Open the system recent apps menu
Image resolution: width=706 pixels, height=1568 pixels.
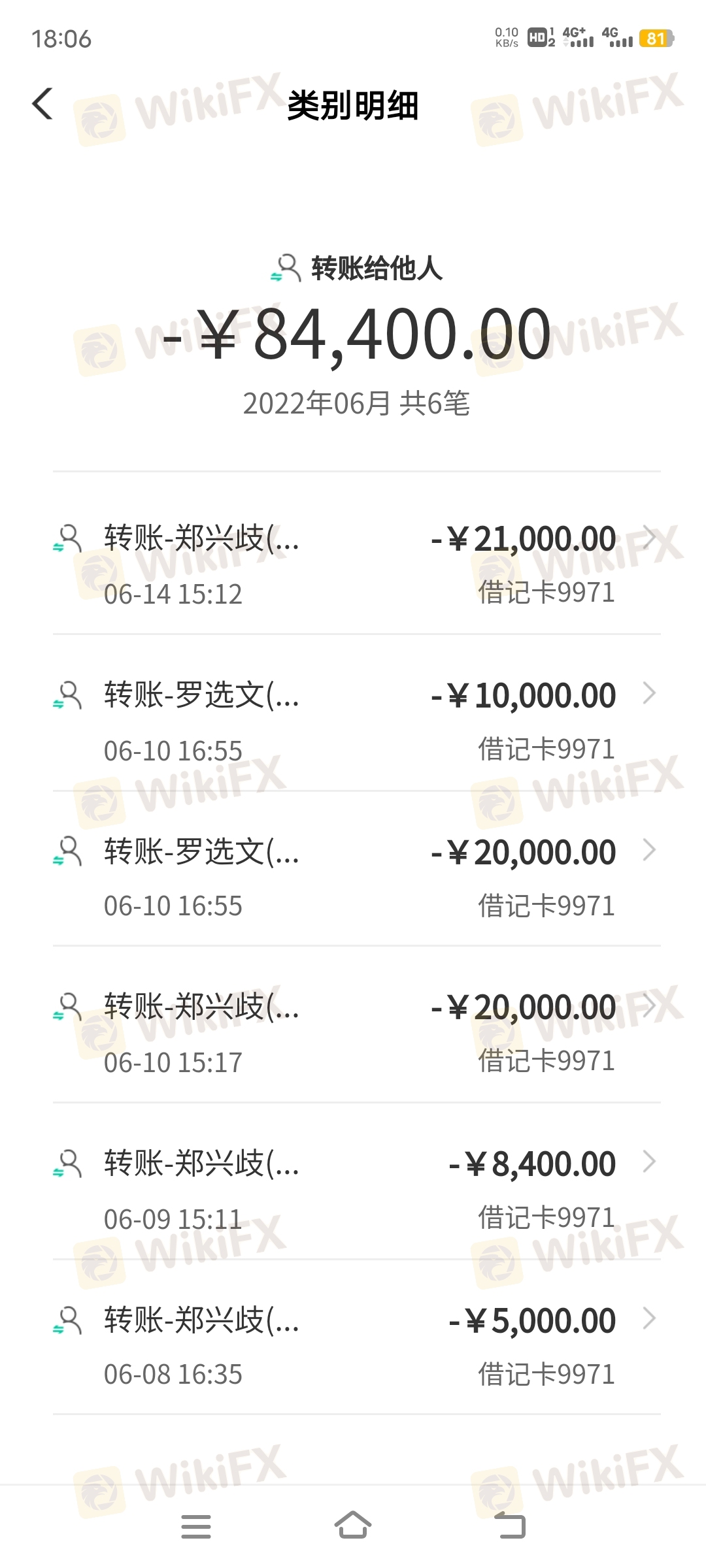click(x=196, y=1526)
